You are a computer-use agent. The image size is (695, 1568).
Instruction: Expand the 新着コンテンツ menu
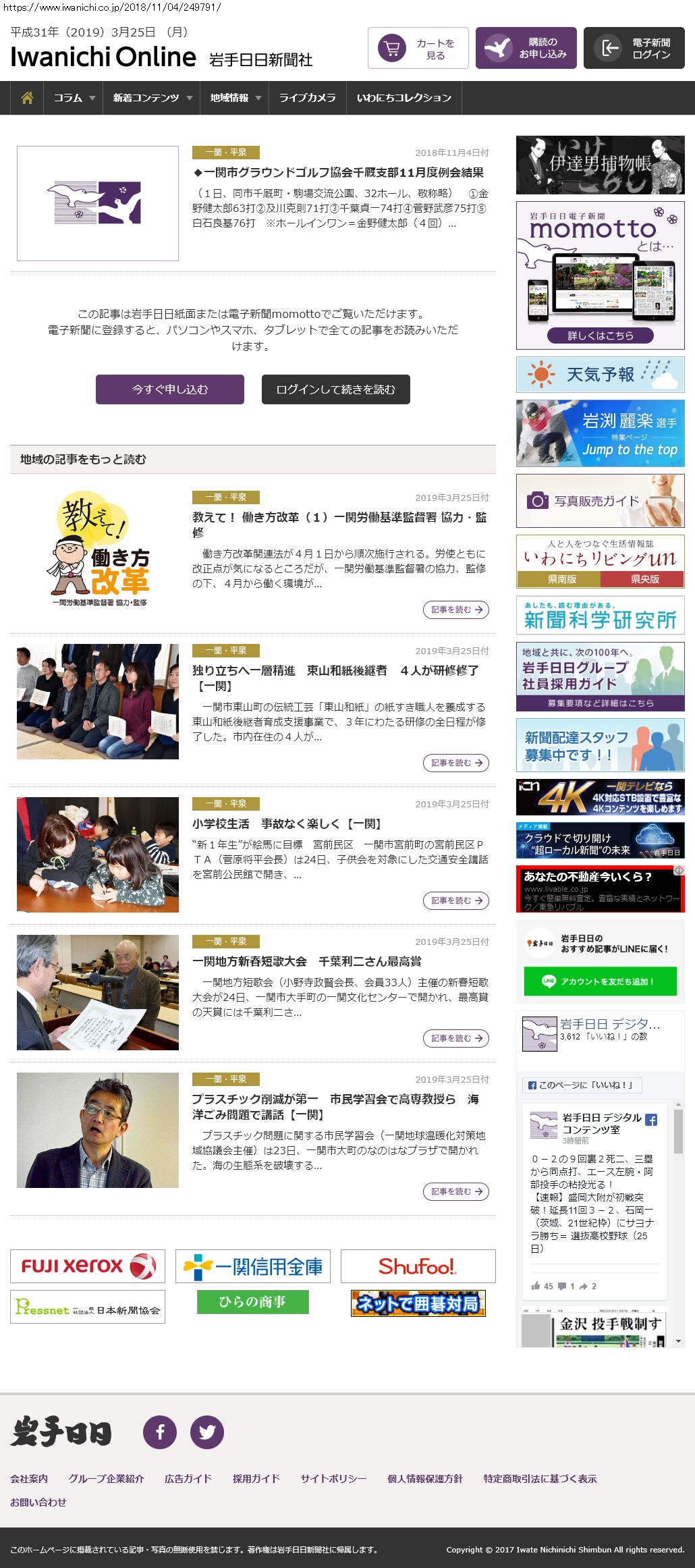coord(152,98)
